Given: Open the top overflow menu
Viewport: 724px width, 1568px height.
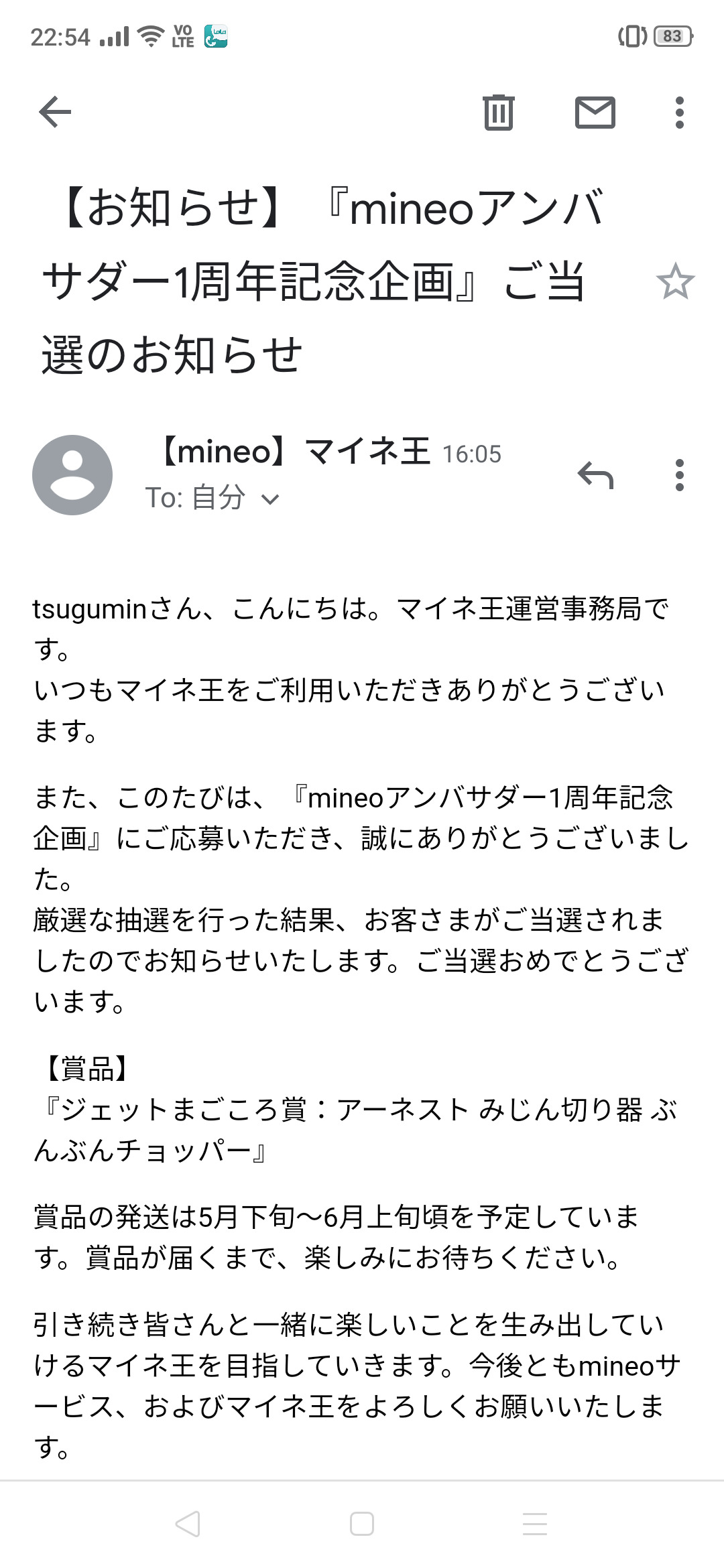Looking at the screenshot, I should (x=679, y=112).
